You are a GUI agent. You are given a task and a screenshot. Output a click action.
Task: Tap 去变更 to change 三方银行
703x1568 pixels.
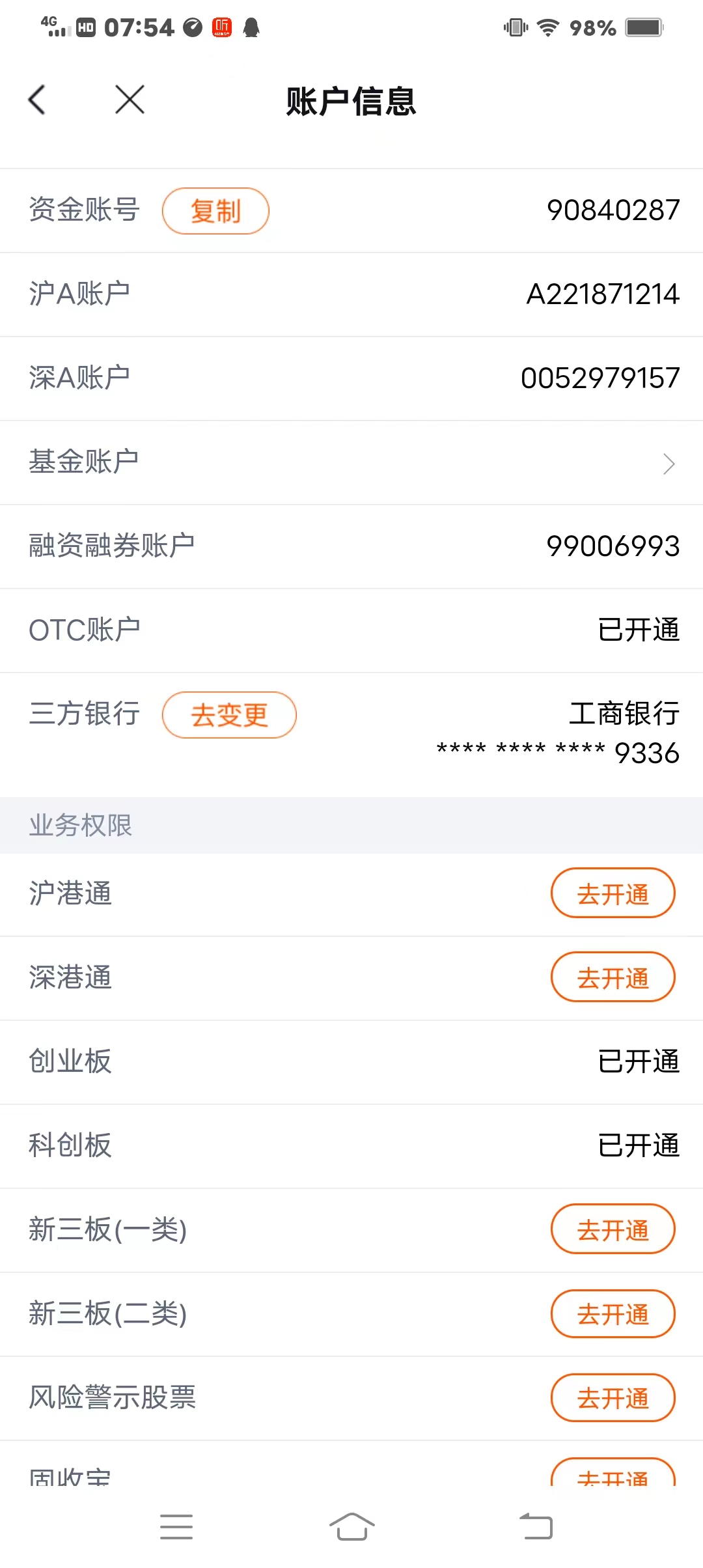229,715
